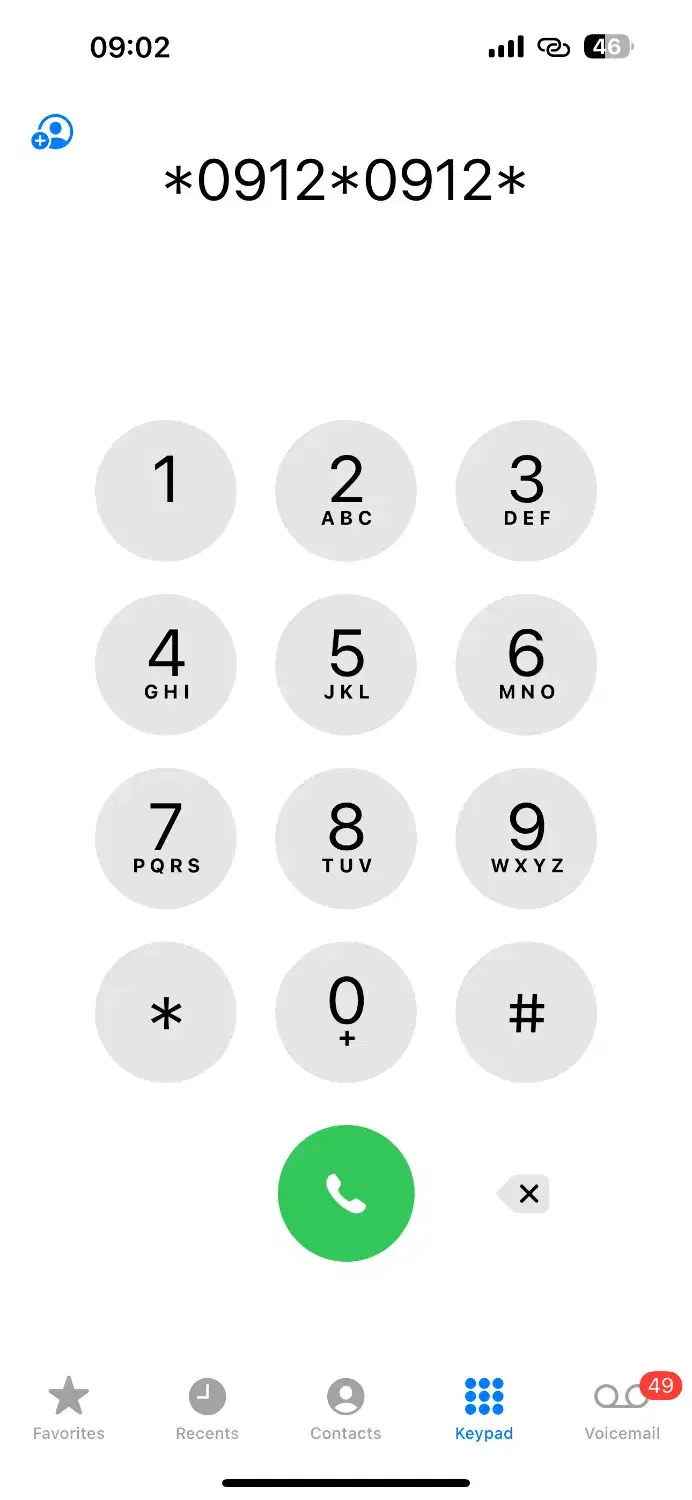Tap the 6 MNO key
This screenshot has height=1500, width=692.
526,665
